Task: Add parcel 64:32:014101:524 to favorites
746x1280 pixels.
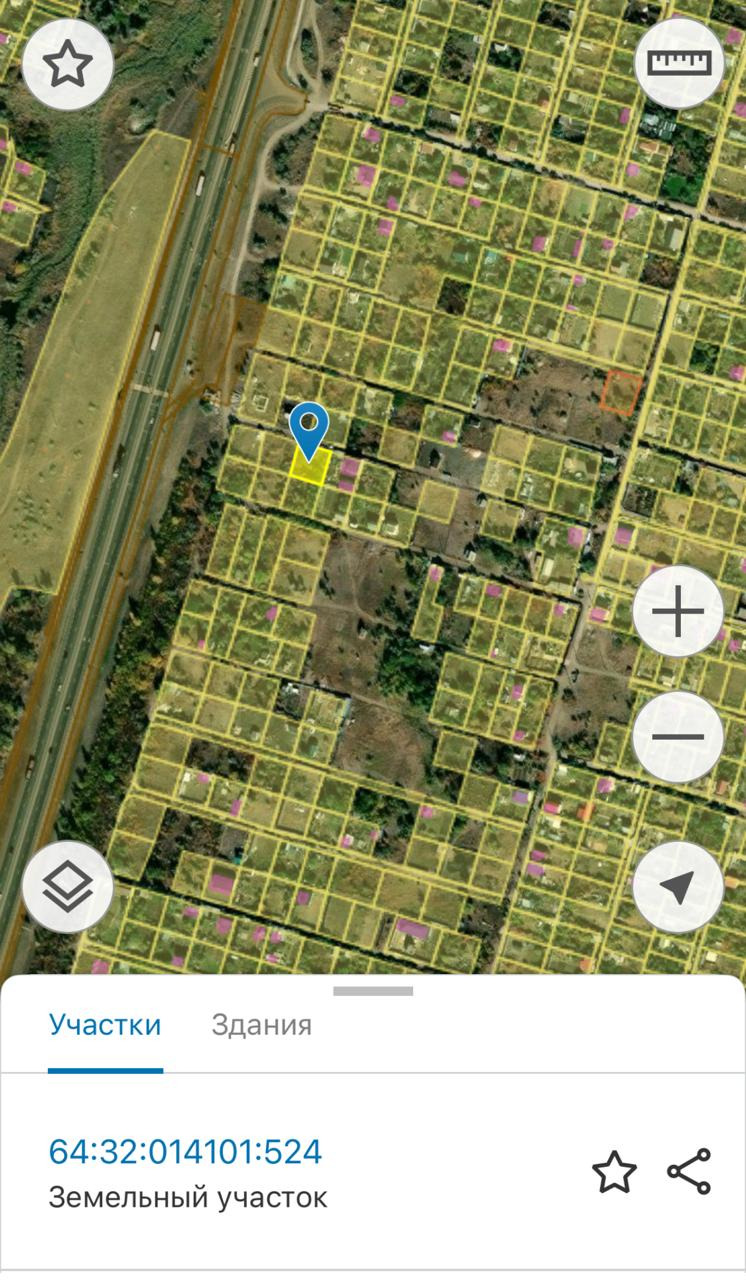Action: [614, 1172]
